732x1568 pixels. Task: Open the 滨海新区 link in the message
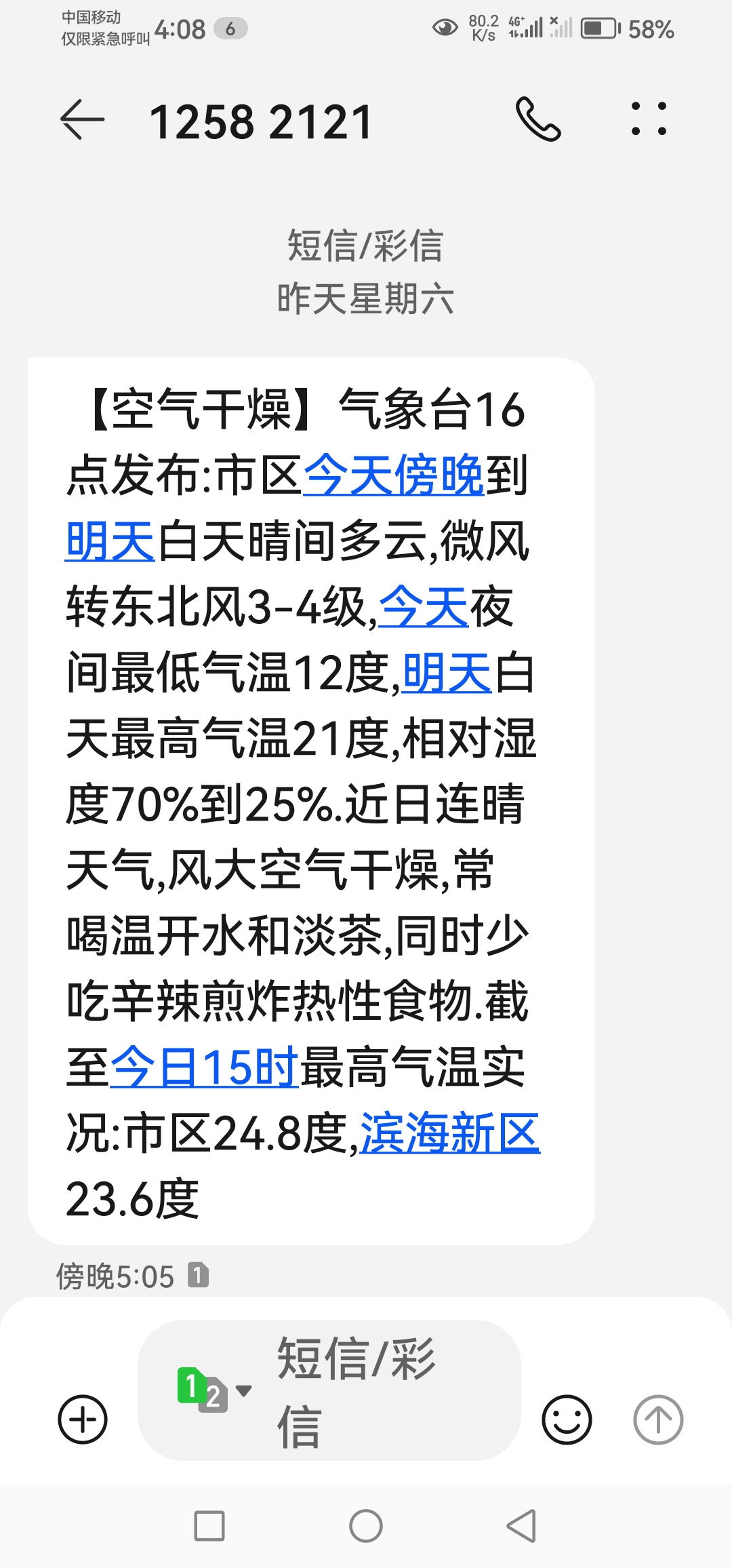(450, 1133)
